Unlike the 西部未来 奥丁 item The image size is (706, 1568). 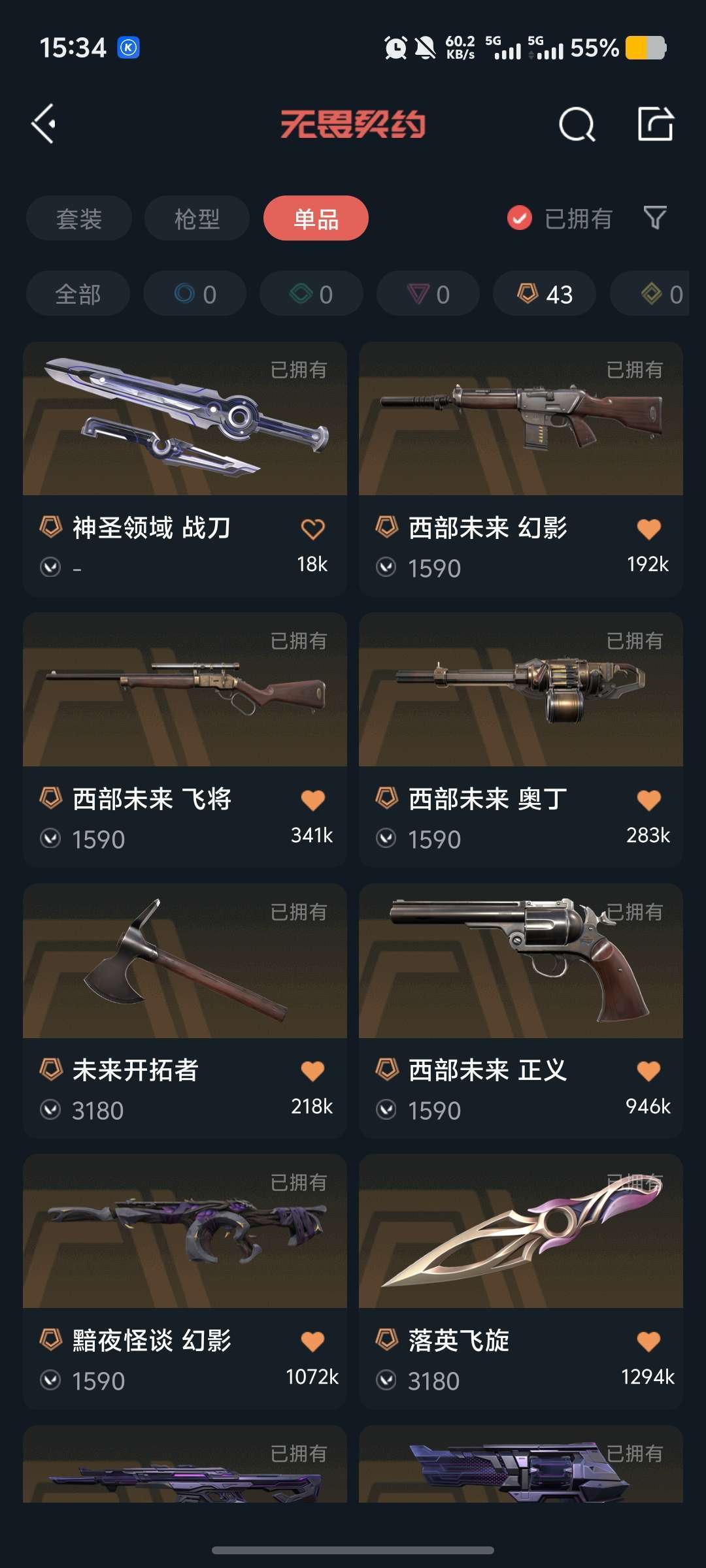tap(648, 800)
